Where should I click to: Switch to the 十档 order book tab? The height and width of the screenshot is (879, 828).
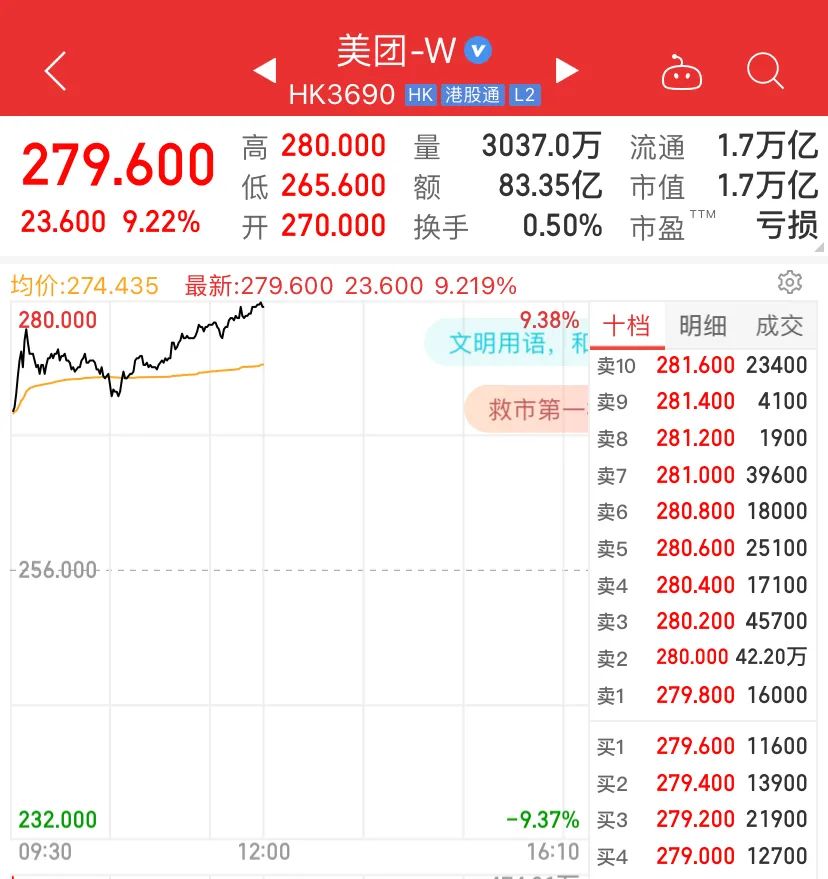(x=628, y=326)
